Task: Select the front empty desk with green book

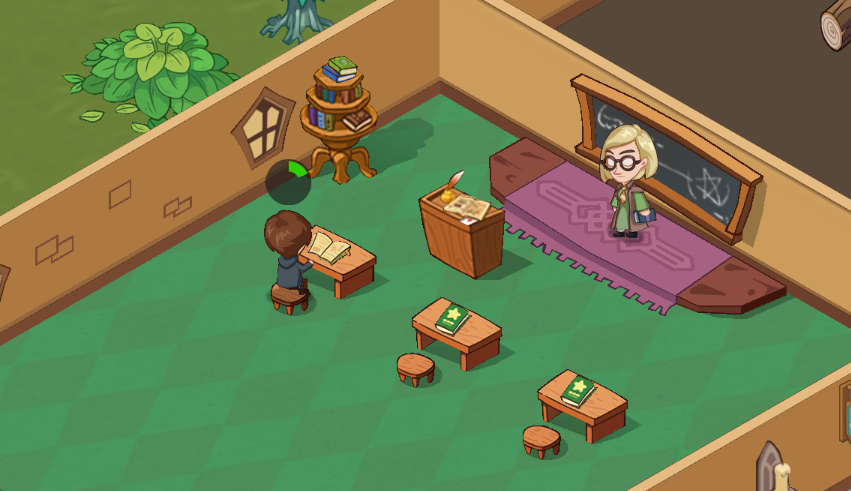Action: point(582,400)
